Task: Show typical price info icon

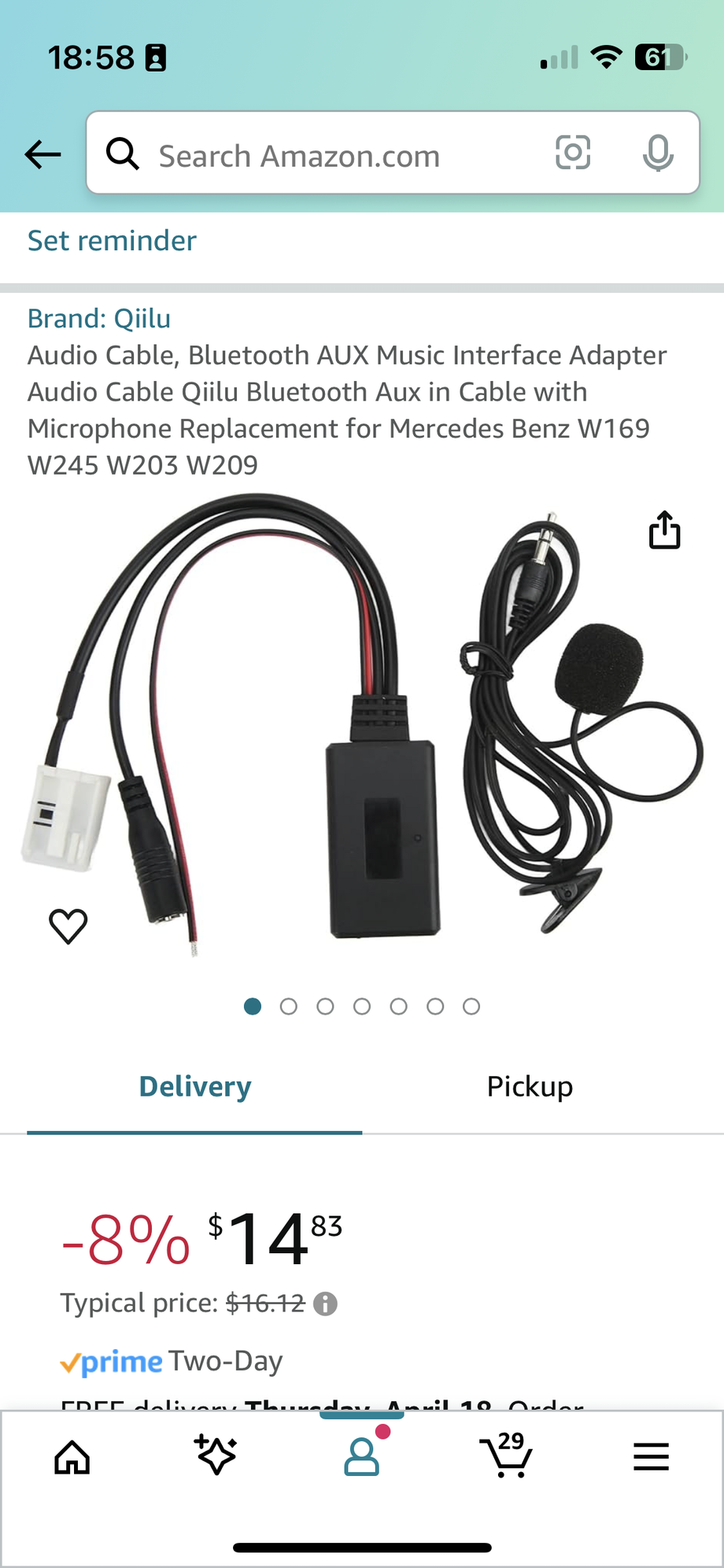Action: 325,1304
